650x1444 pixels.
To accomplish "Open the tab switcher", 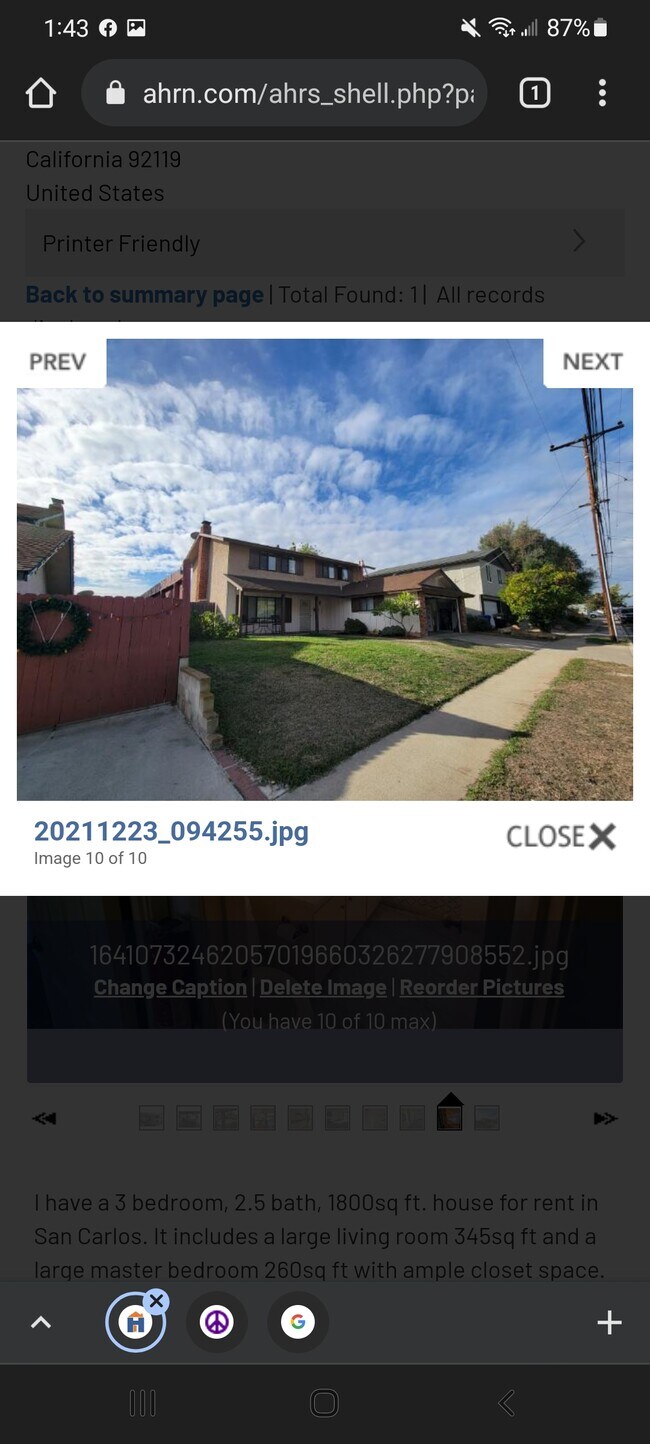I will click(x=534, y=94).
